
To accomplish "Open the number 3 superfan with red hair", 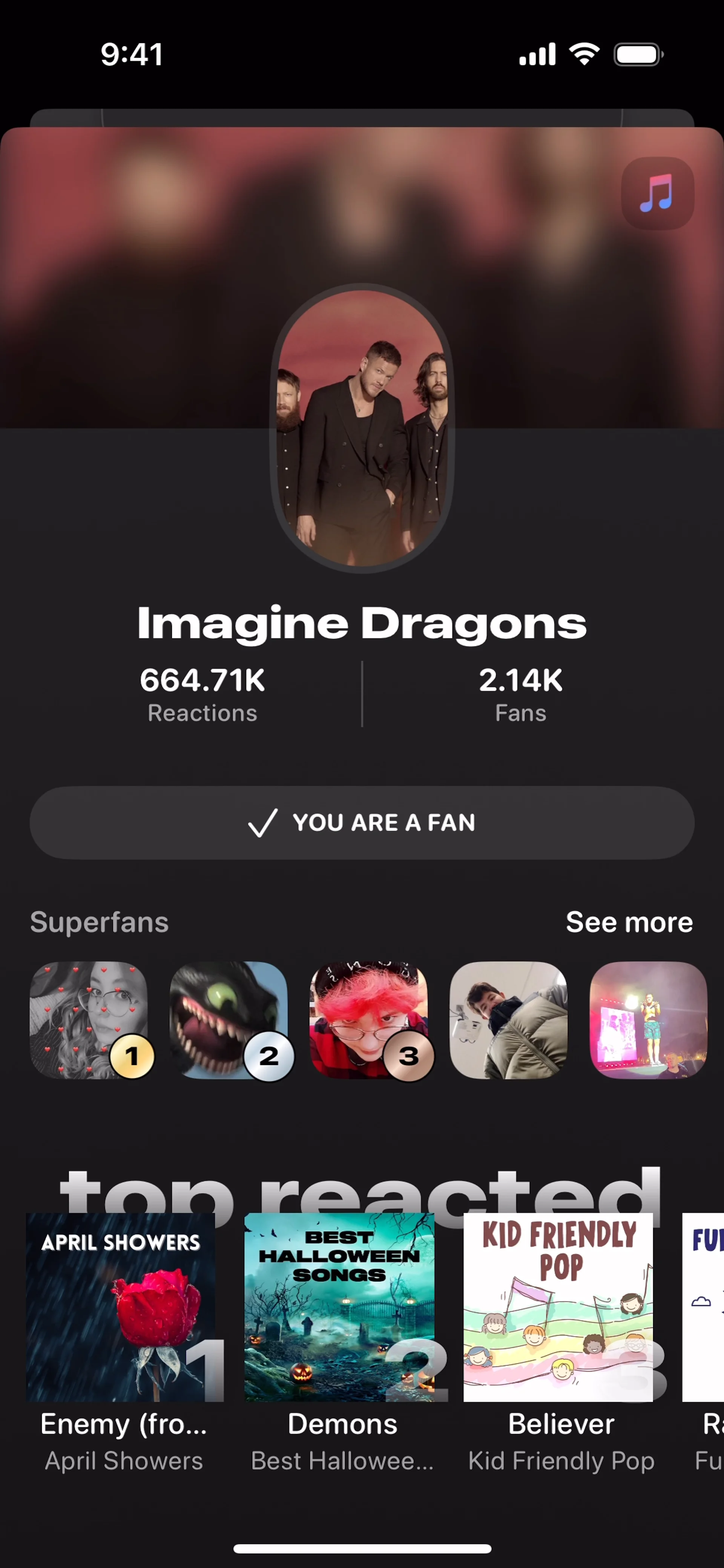I will pyautogui.click(x=368, y=1020).
